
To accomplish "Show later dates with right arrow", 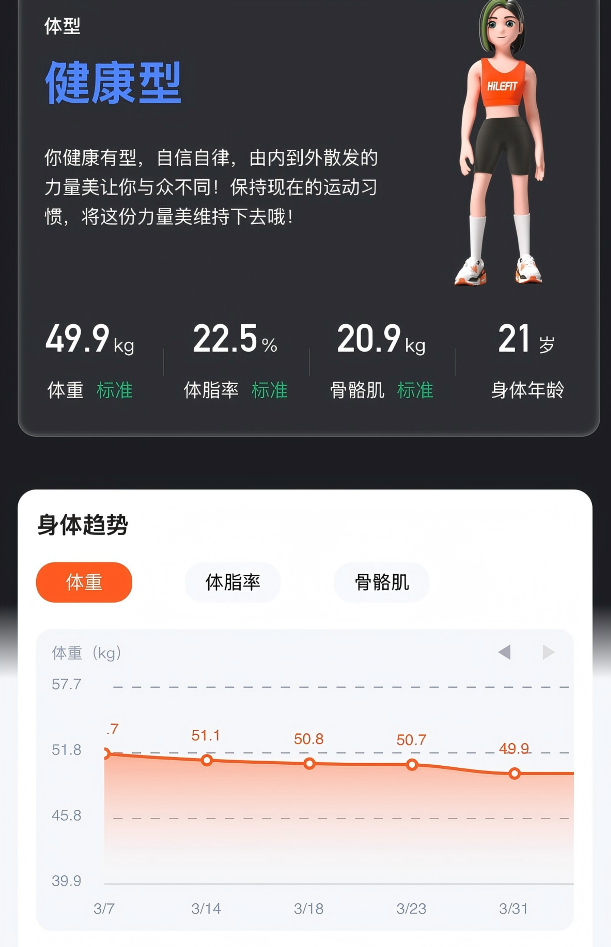I will 548,652.
